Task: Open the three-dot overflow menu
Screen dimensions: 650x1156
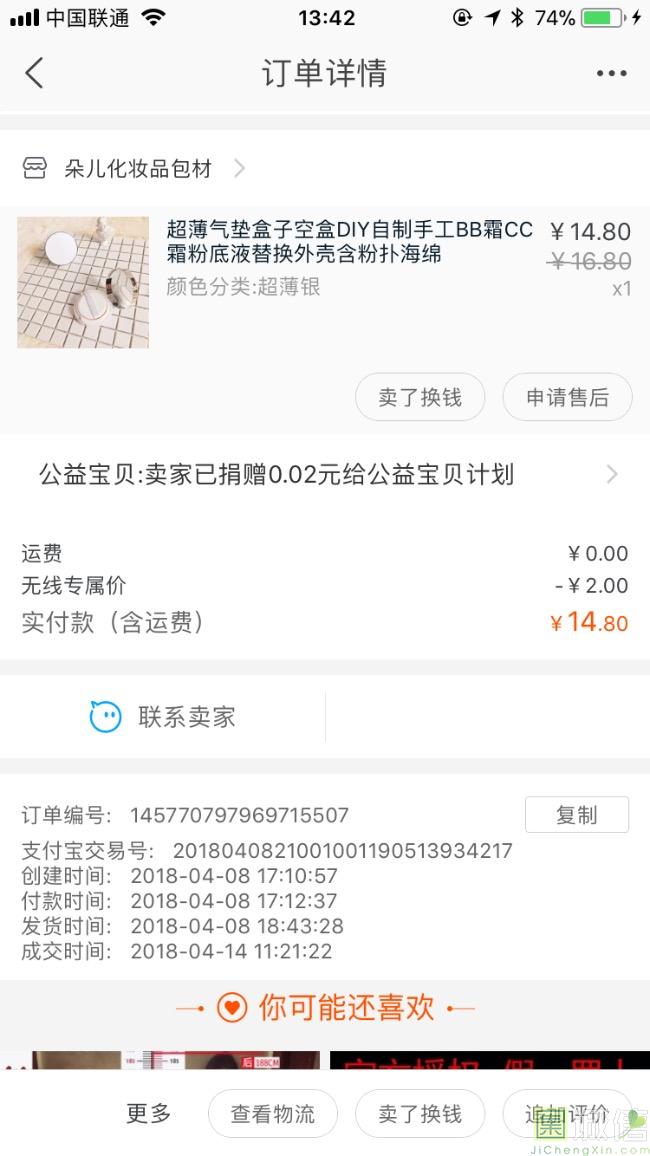Action: click(610, 73)
